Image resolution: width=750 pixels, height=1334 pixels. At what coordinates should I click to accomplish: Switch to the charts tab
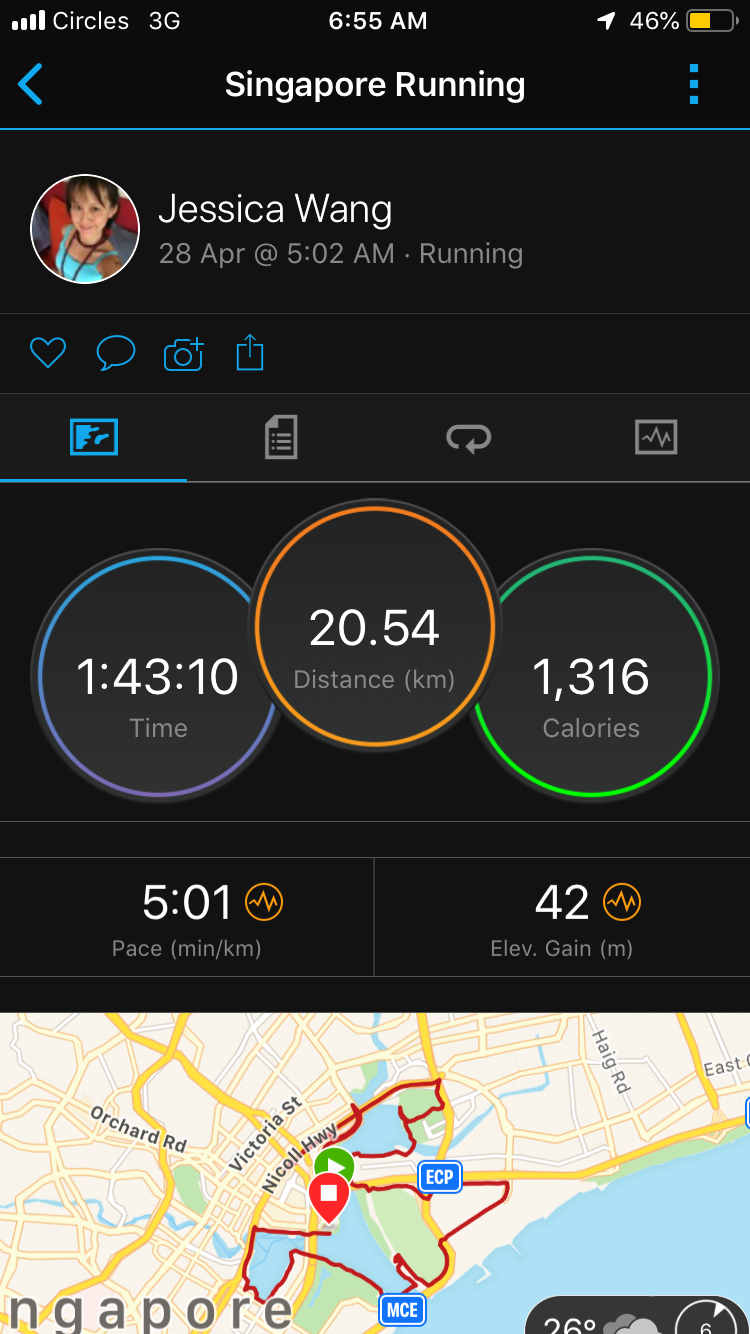tap(656, 438)
